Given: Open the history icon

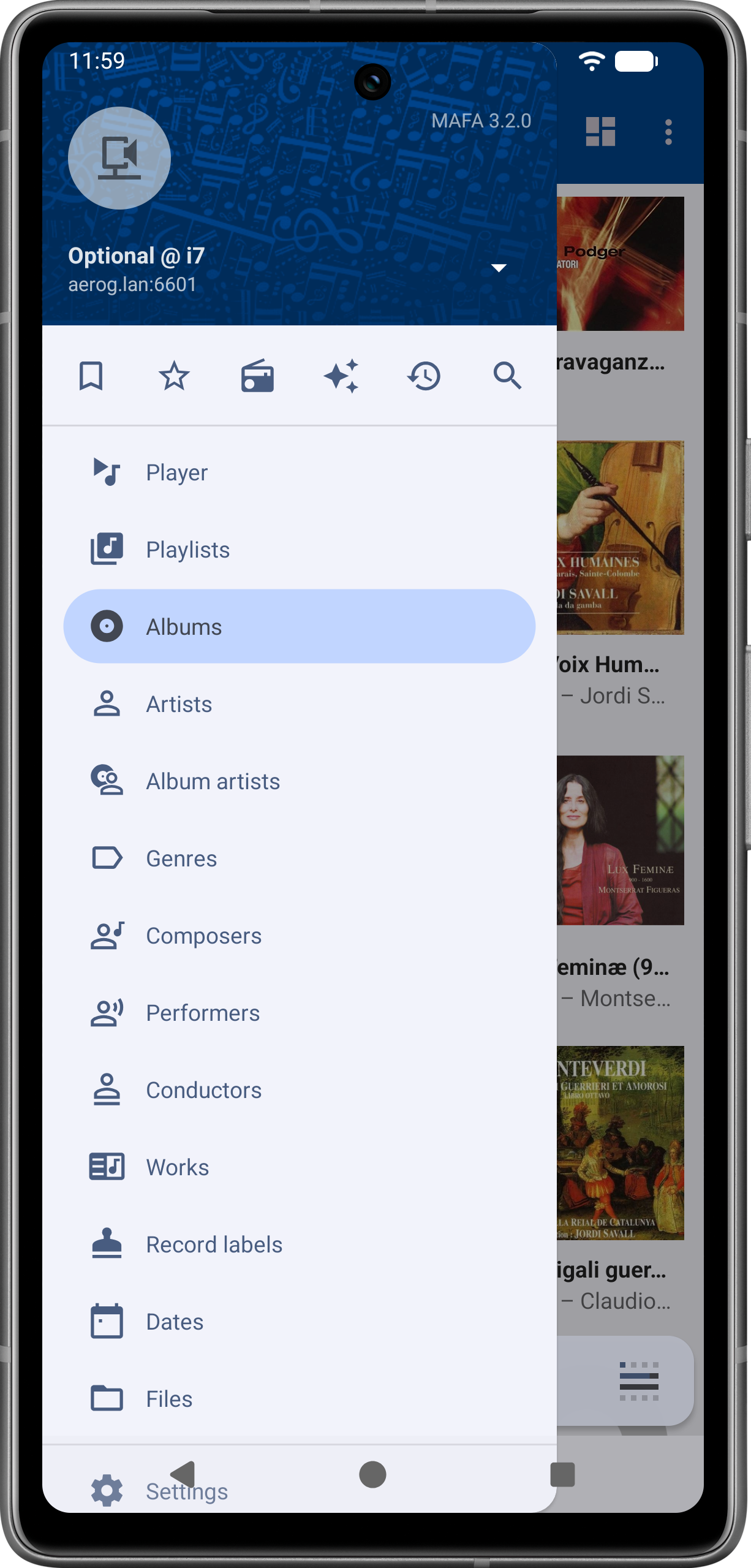Looking at the screenshot, I should tap(424, 376).
